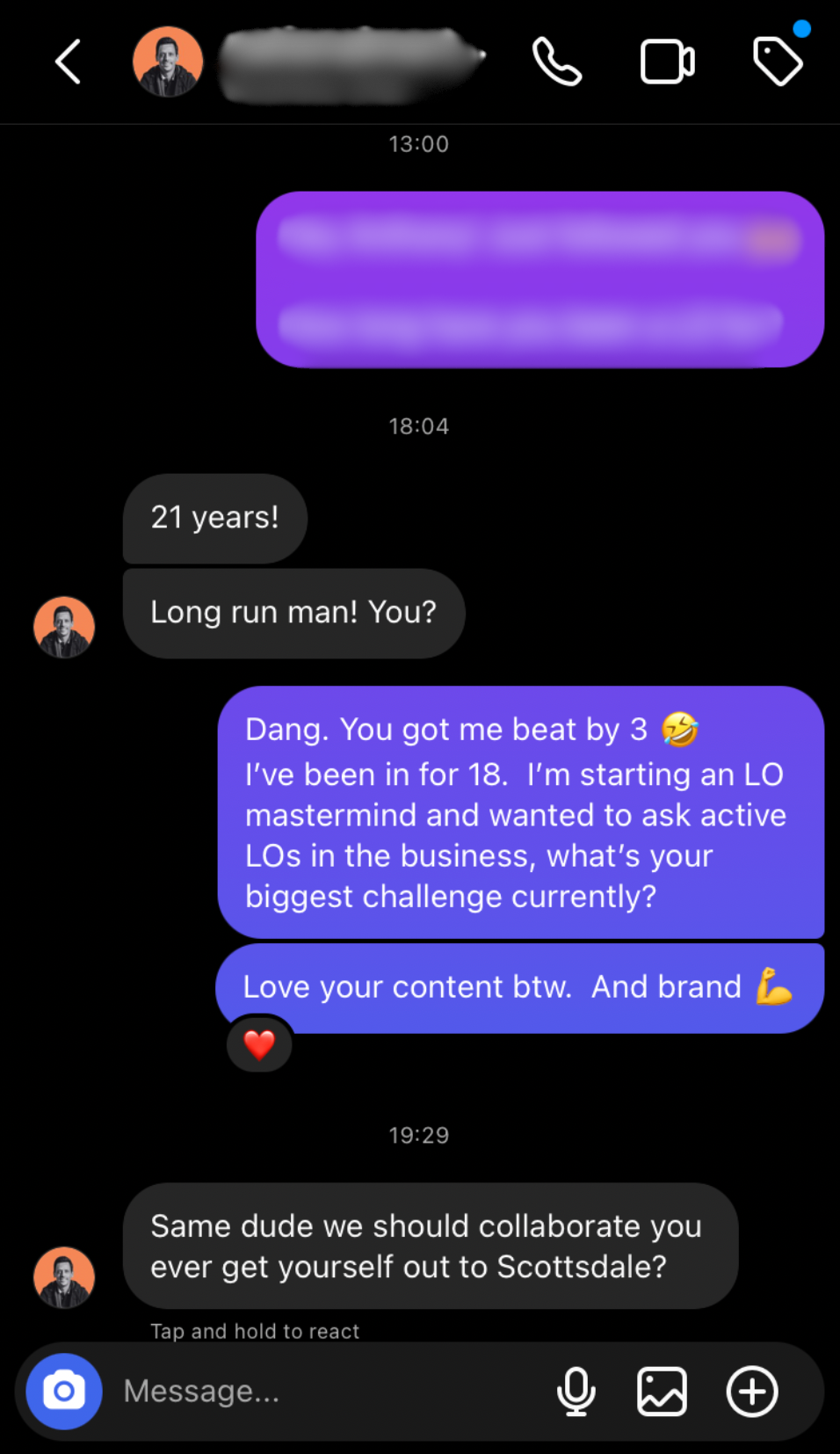Image resolution: width=840 pixels, height=1454 pixels.
Task: Record a voice message
Action: tap(576, 1392)
